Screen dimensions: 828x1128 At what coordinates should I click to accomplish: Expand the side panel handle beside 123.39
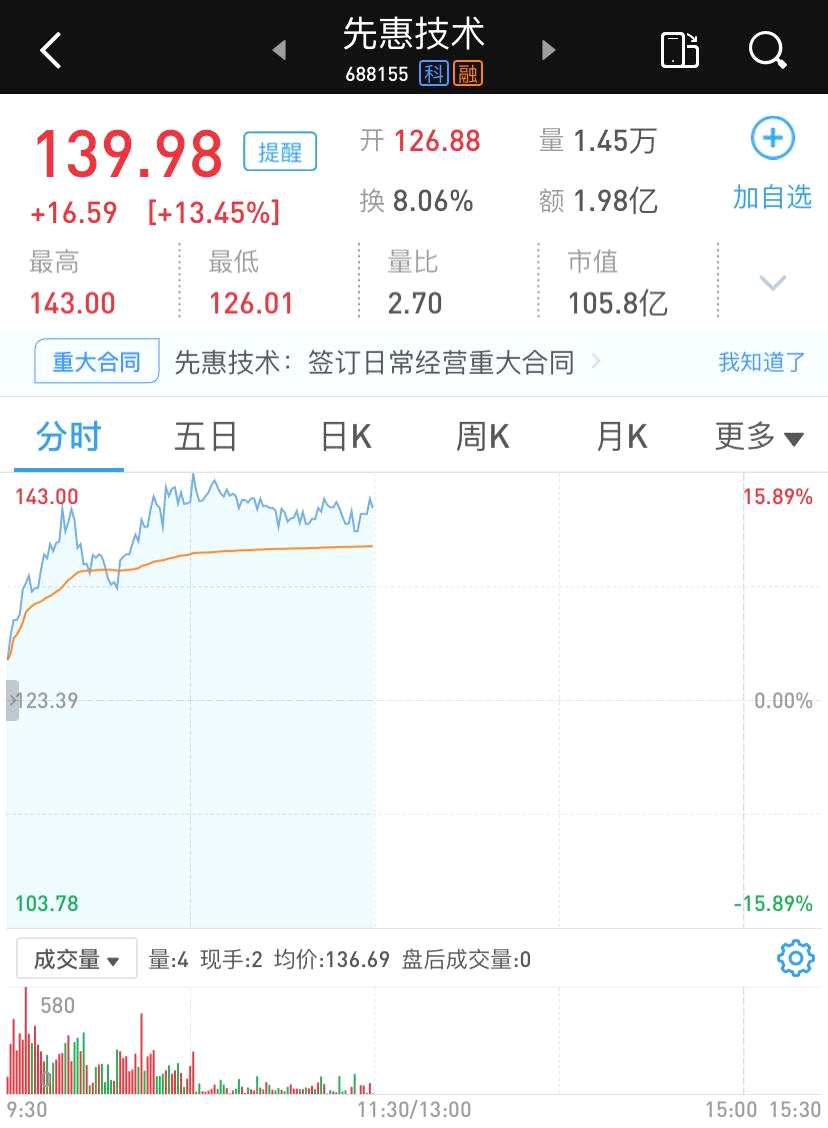(x=12, y=700)
